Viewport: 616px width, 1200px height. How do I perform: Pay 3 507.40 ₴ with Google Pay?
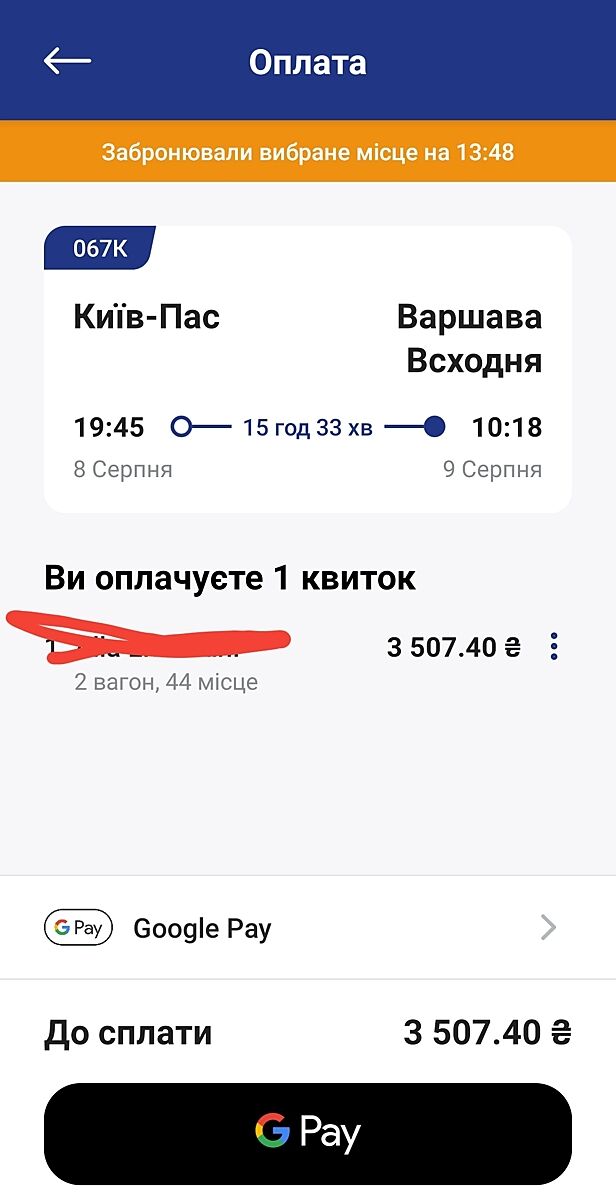coord(307,1133)
